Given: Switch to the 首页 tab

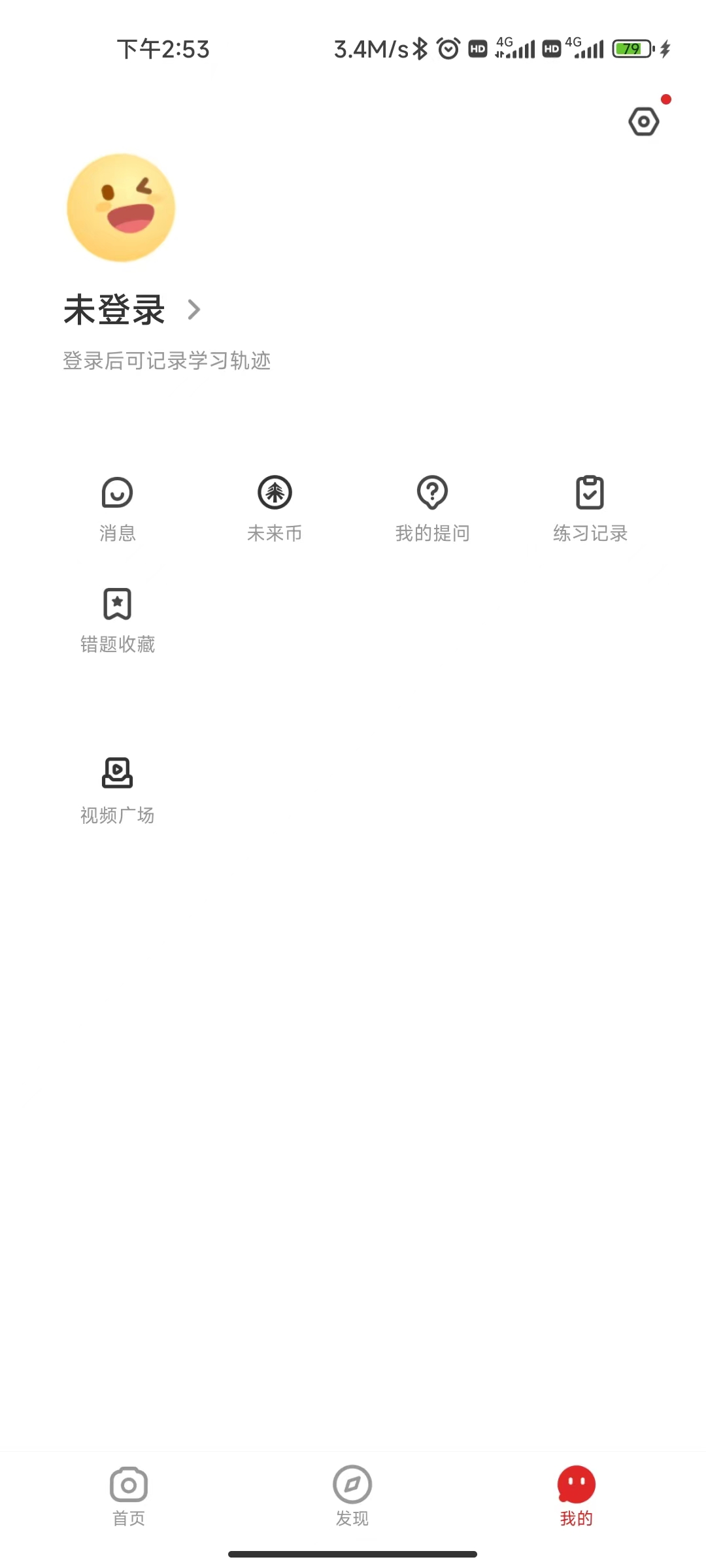Looking at the screenshot, I should (129, 1496).
